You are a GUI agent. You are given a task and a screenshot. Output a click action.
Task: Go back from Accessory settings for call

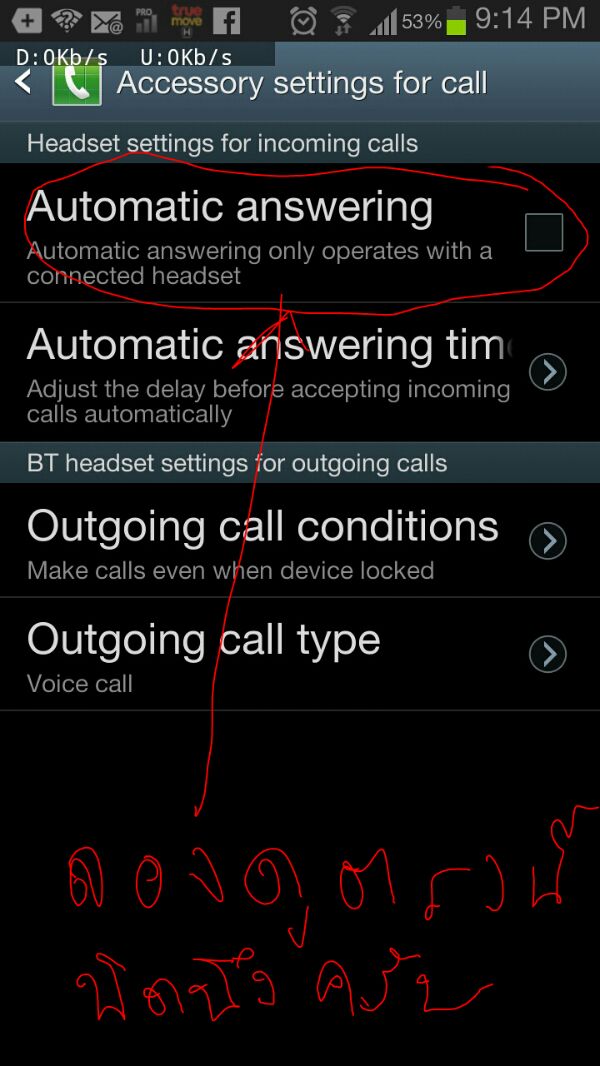[x=24, y=83]
